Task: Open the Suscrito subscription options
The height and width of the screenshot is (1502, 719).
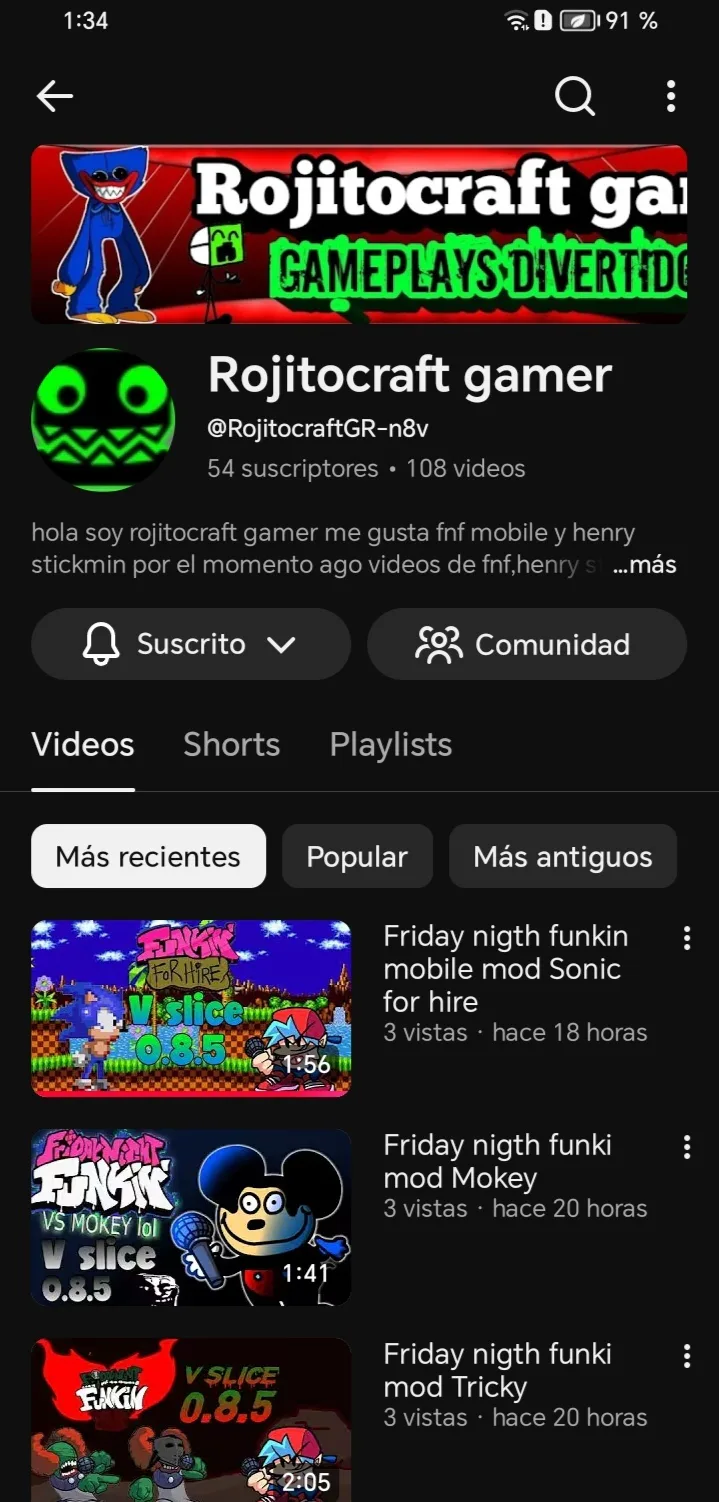Action: pos(191,644)
